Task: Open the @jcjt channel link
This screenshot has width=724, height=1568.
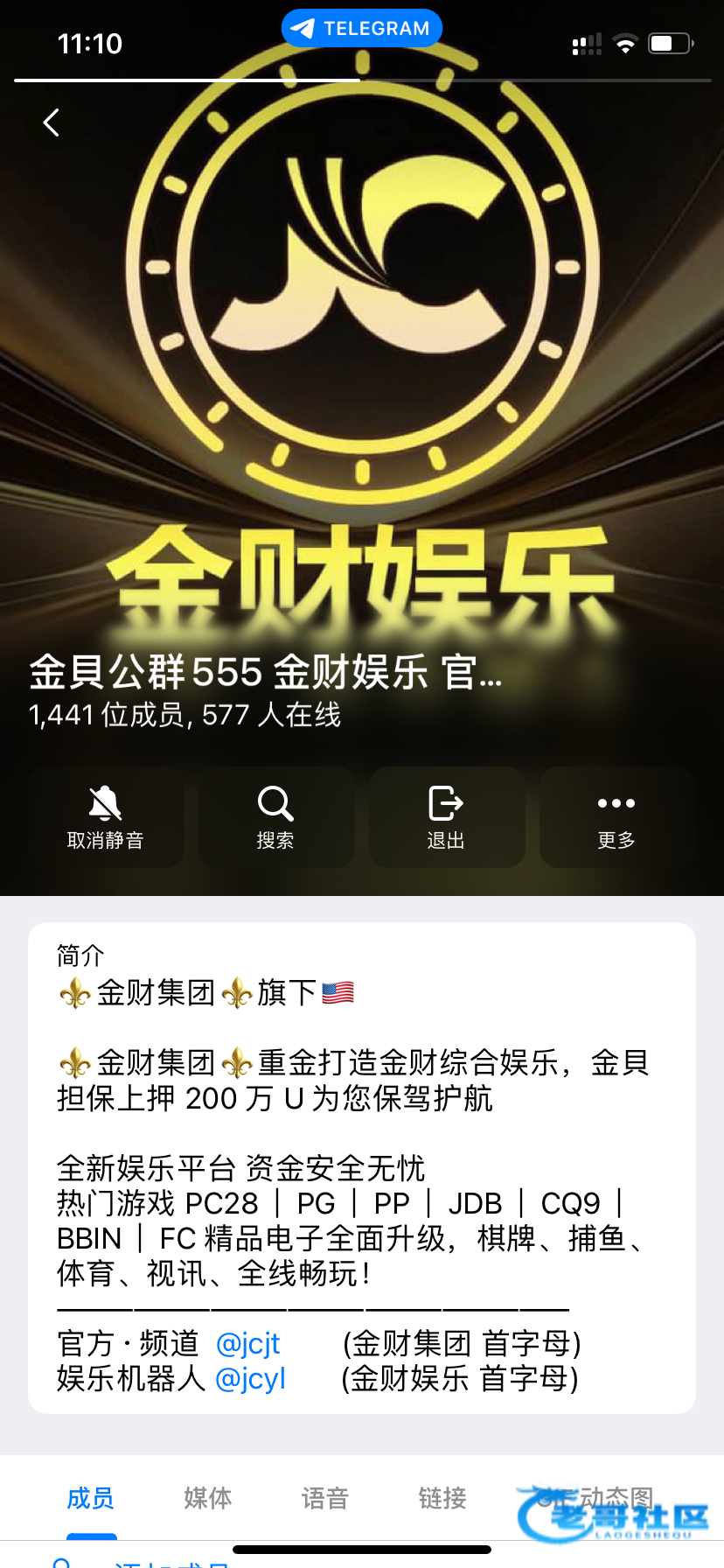Action: point(247,1343)
